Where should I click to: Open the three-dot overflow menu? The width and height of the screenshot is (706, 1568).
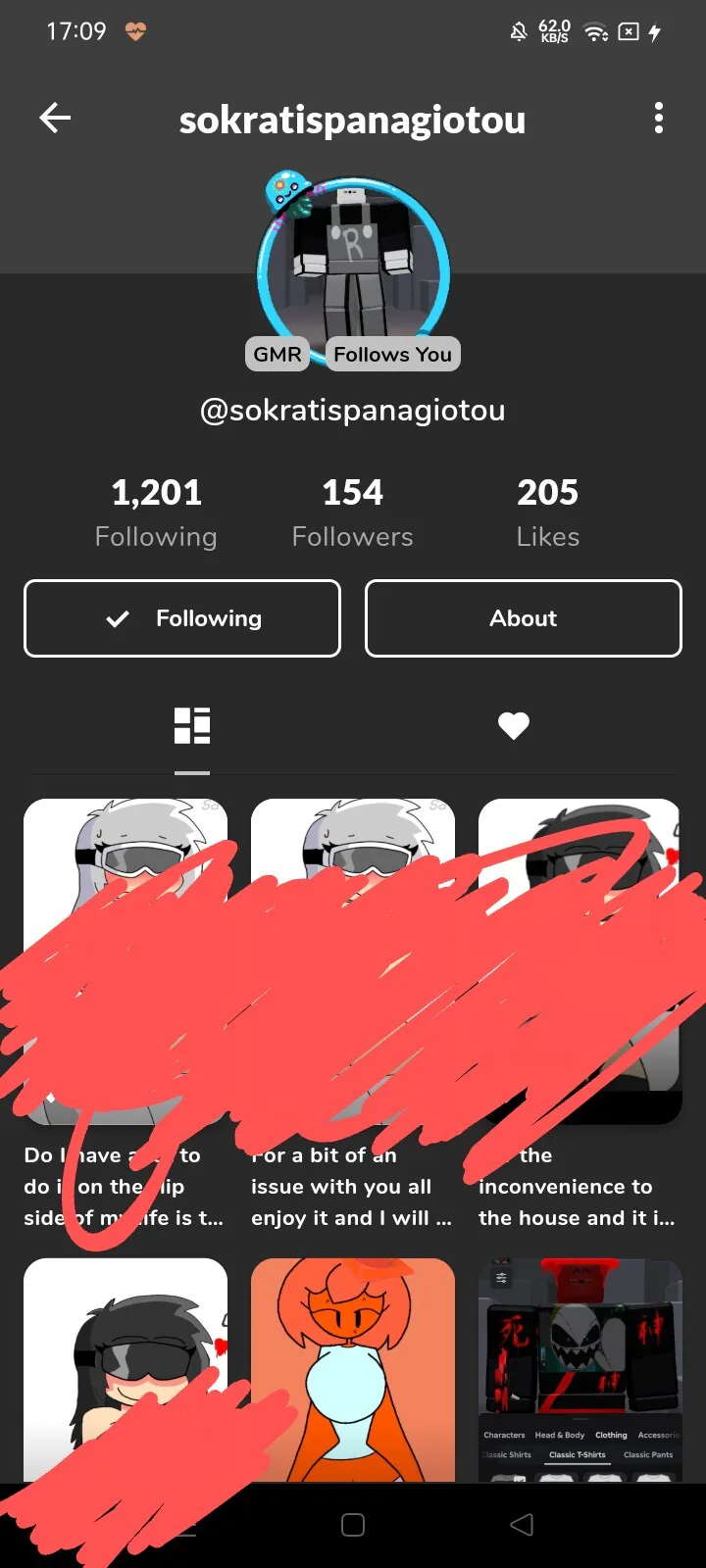[x=658, y=119]
